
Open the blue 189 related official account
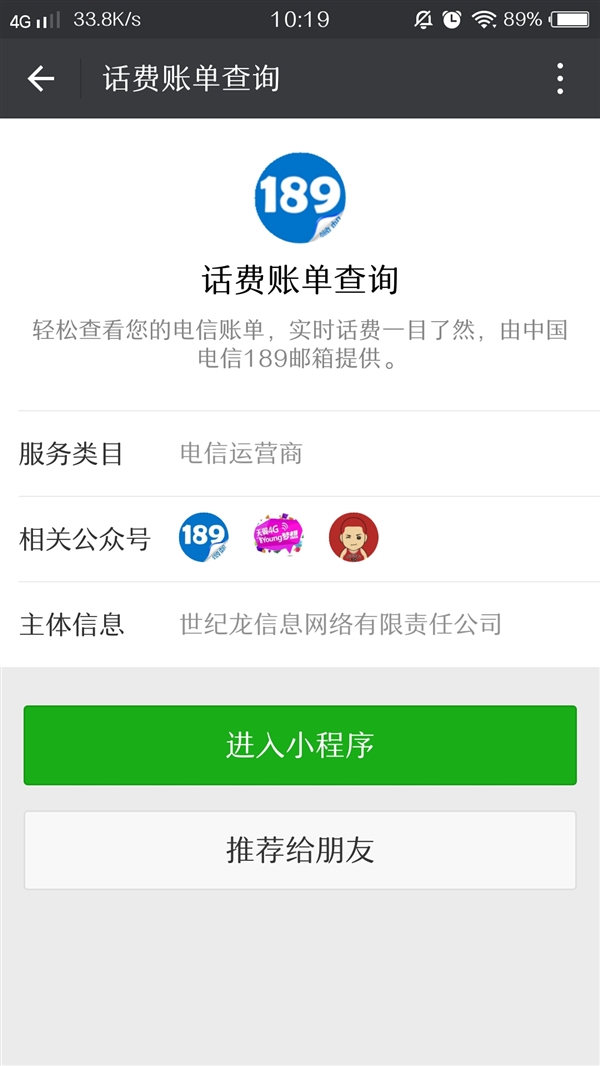pos(204,538)
